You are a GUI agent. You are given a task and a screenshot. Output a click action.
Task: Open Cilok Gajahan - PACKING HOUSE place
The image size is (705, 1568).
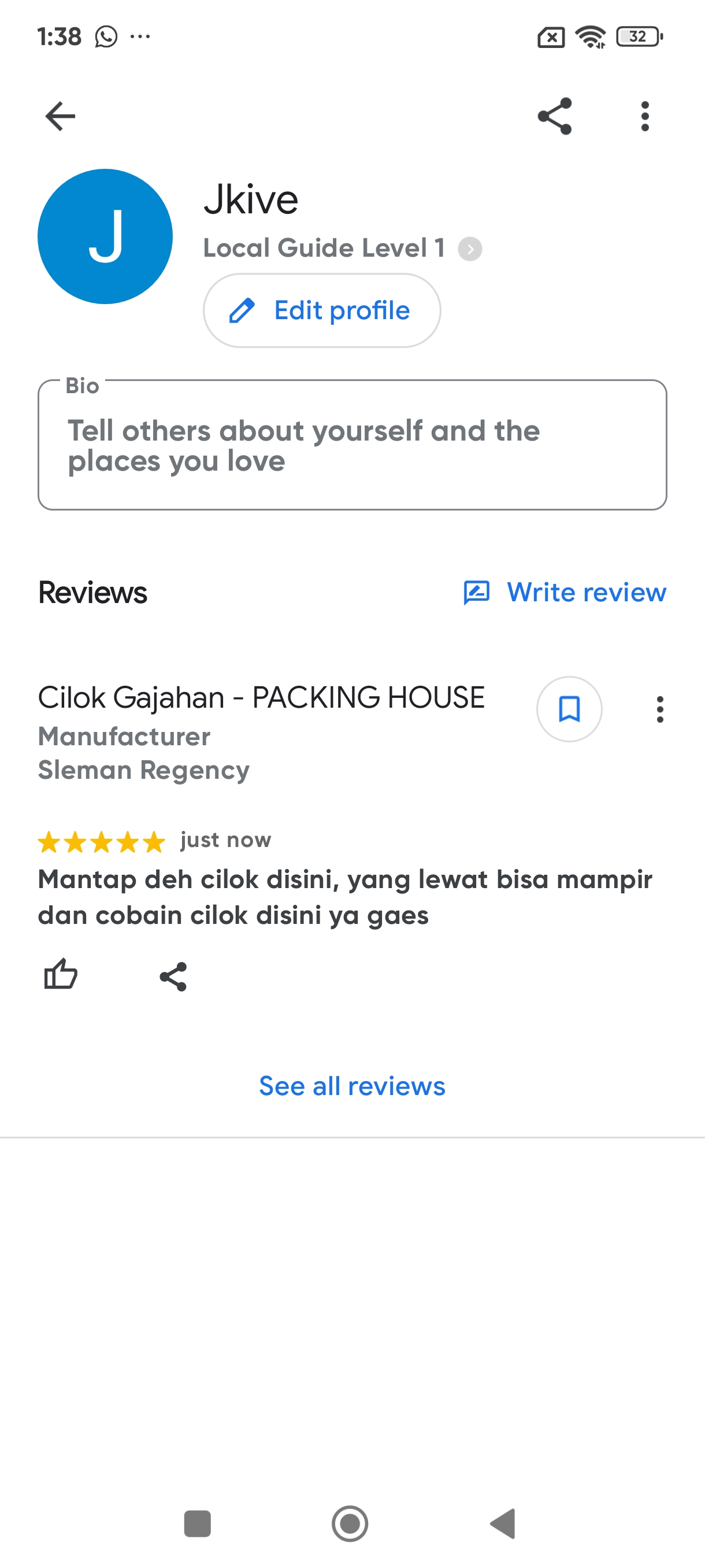pyautogui.click(x=261, y=698)
